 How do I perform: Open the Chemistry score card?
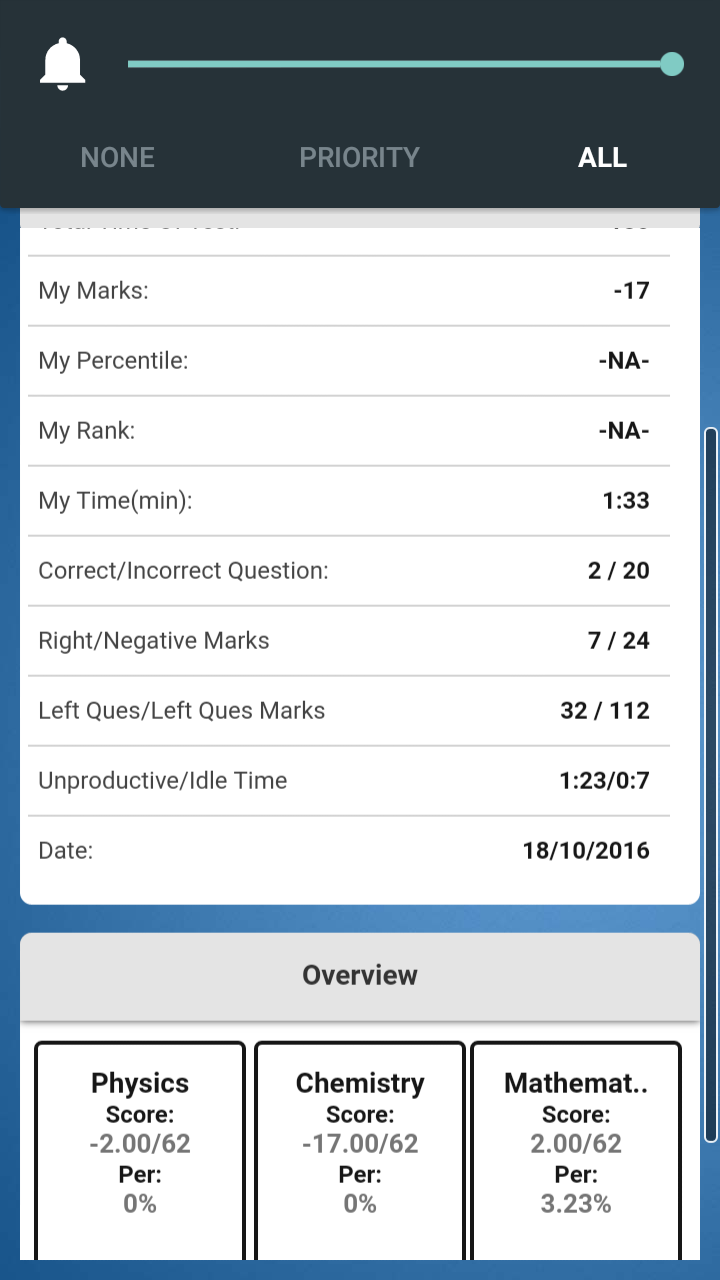coord(360,1150)
